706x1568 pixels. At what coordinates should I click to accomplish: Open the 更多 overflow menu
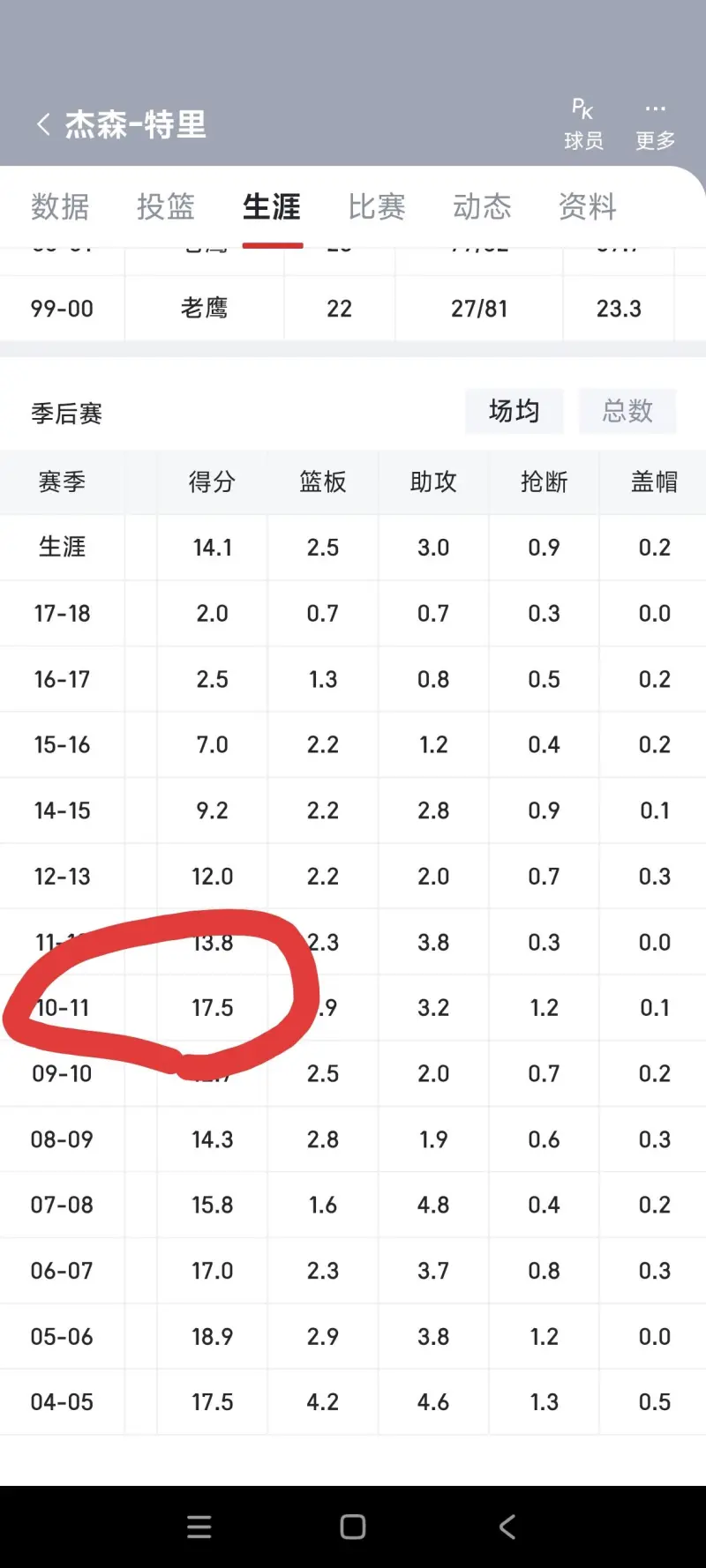[655, 124]
